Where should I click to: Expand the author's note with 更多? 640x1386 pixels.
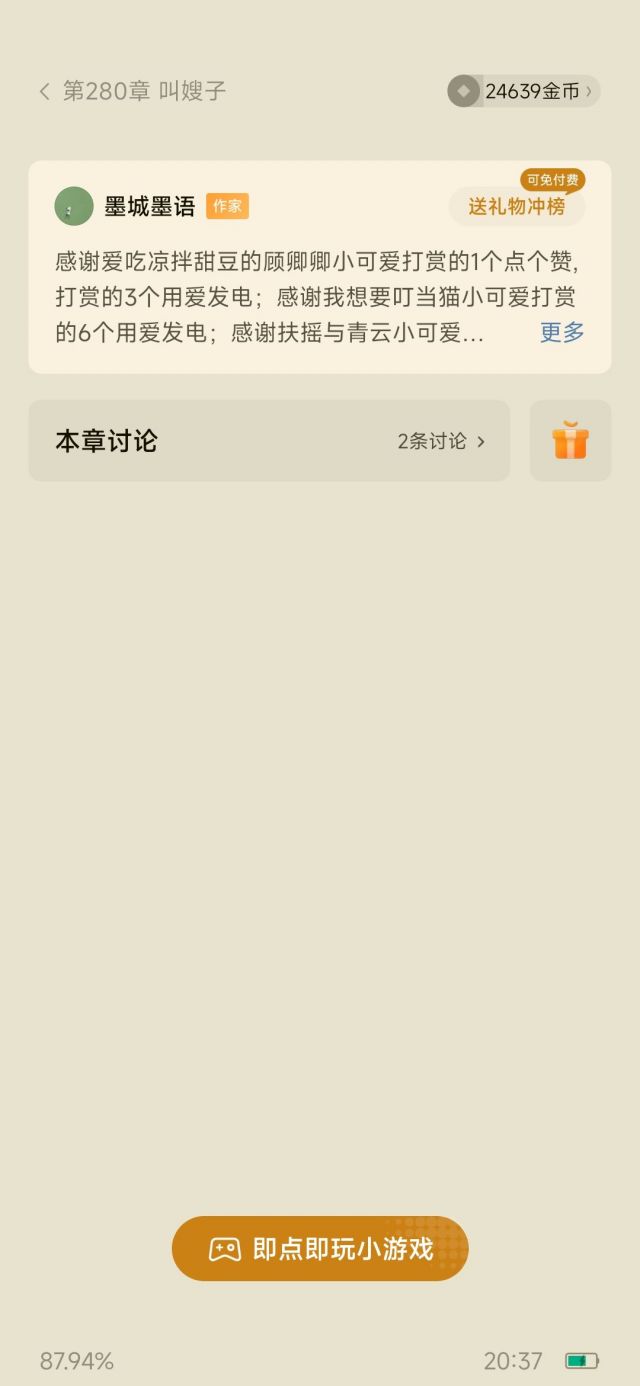(561, 333)
